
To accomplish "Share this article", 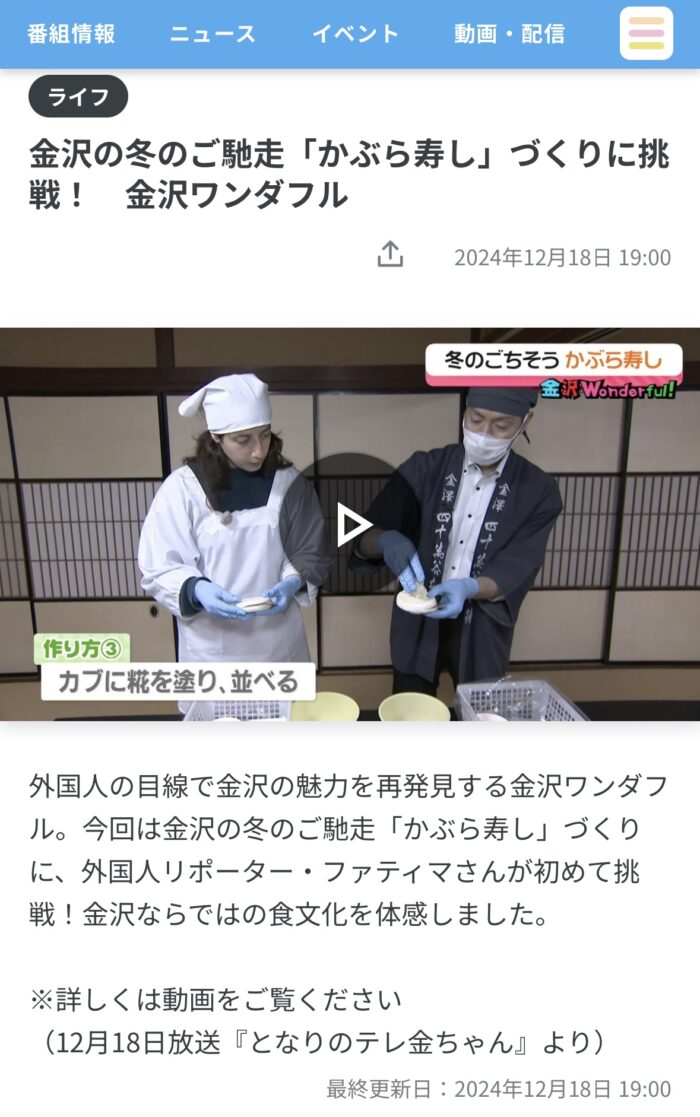I will (x=390, y=255).
